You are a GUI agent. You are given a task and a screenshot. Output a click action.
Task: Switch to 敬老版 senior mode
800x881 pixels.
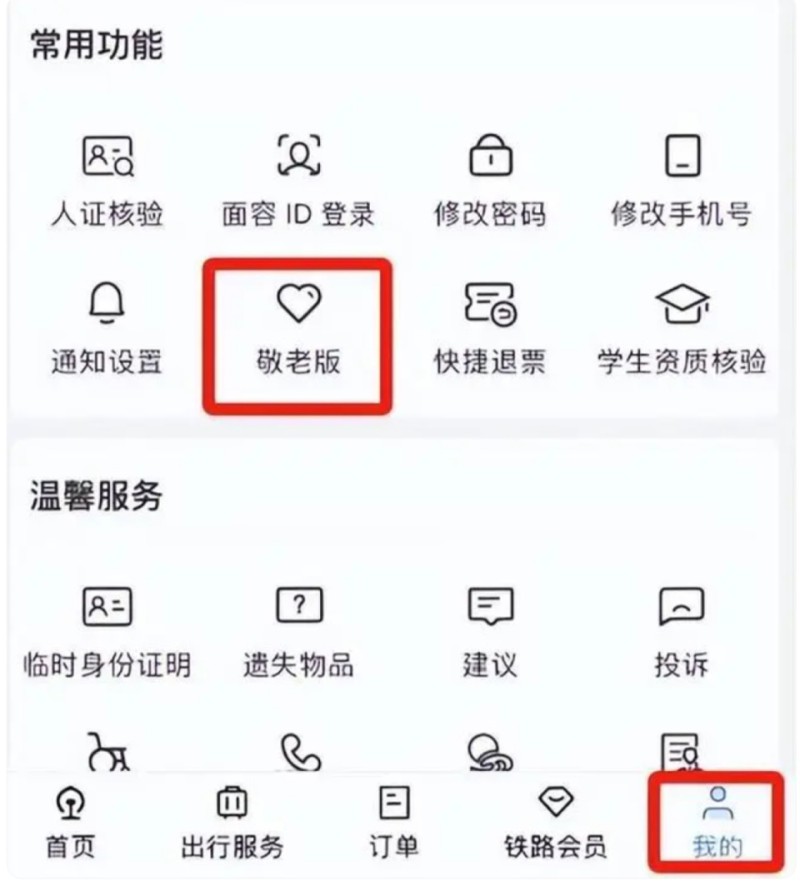click(x=298, y=328)
